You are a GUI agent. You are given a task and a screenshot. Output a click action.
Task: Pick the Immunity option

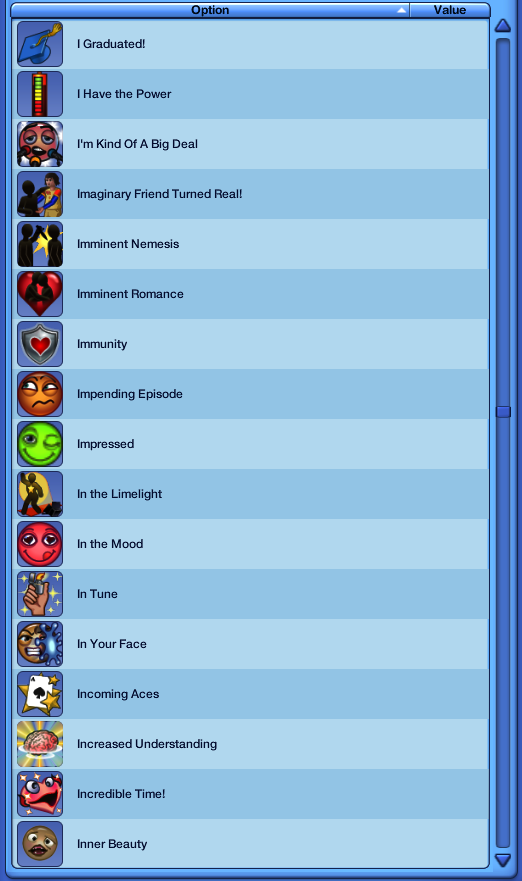[x=251, y=344]
